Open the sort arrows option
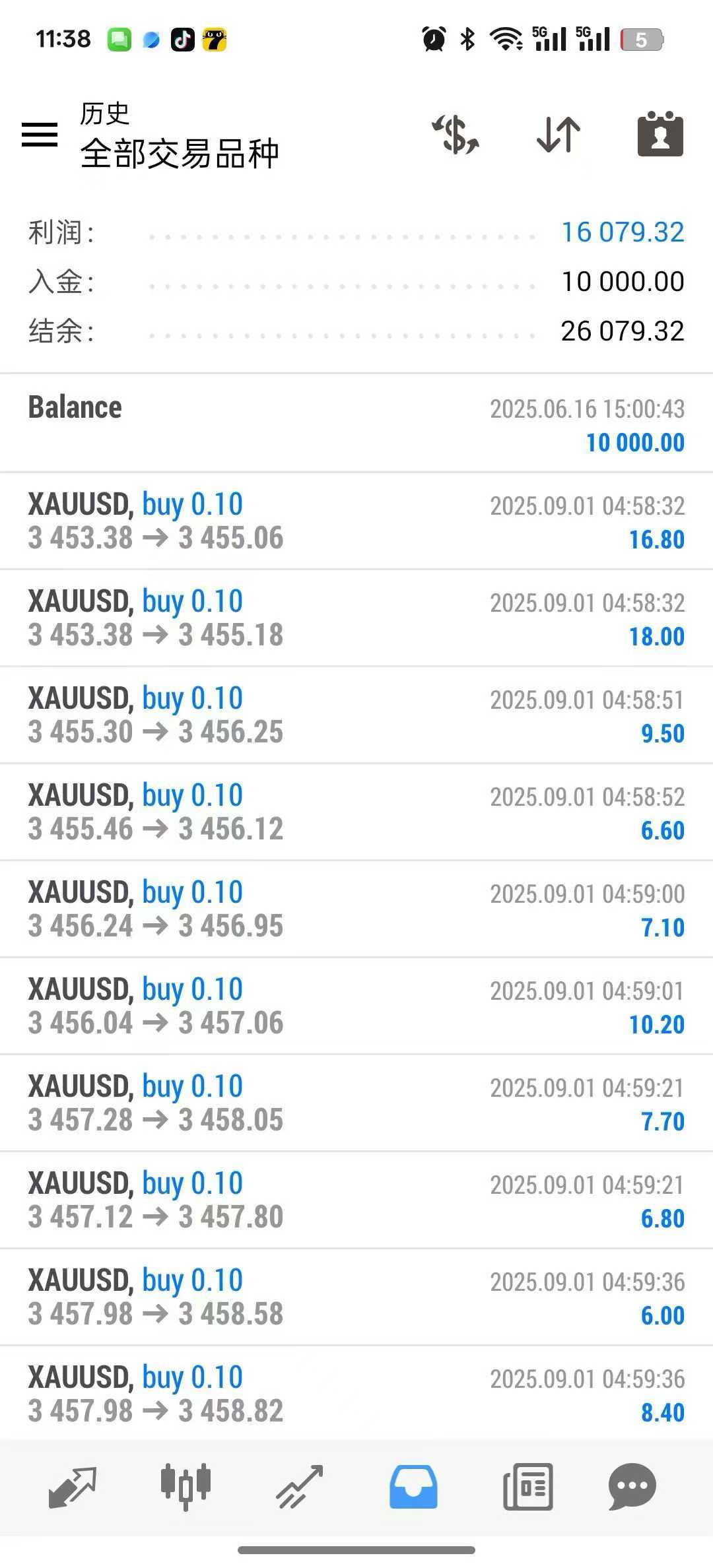The width and height of the screenshot is (713, 1568). tap(559, 135)
